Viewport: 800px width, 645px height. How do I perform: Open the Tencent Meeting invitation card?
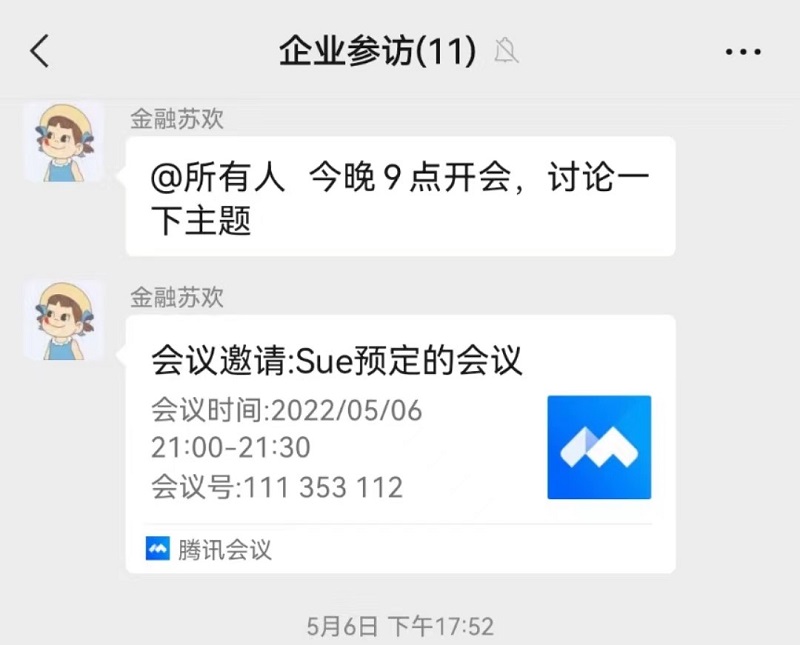pos(400,443)
